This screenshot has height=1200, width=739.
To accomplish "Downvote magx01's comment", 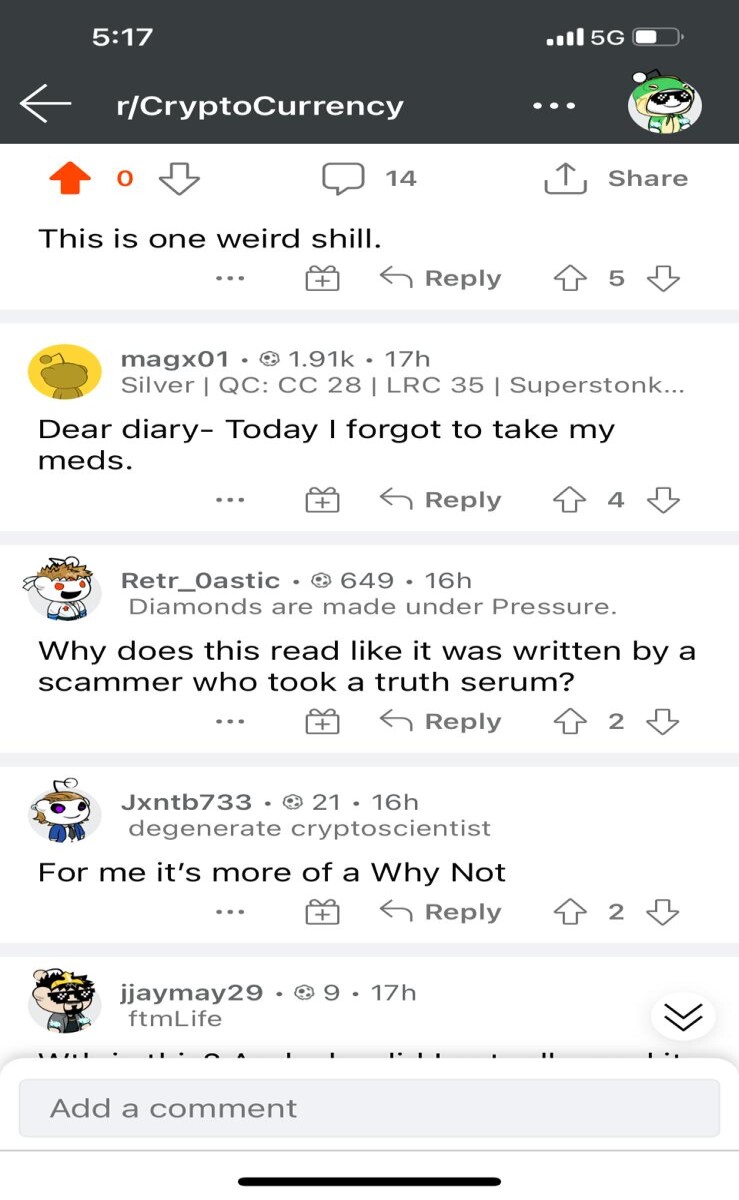I will 663,500.
